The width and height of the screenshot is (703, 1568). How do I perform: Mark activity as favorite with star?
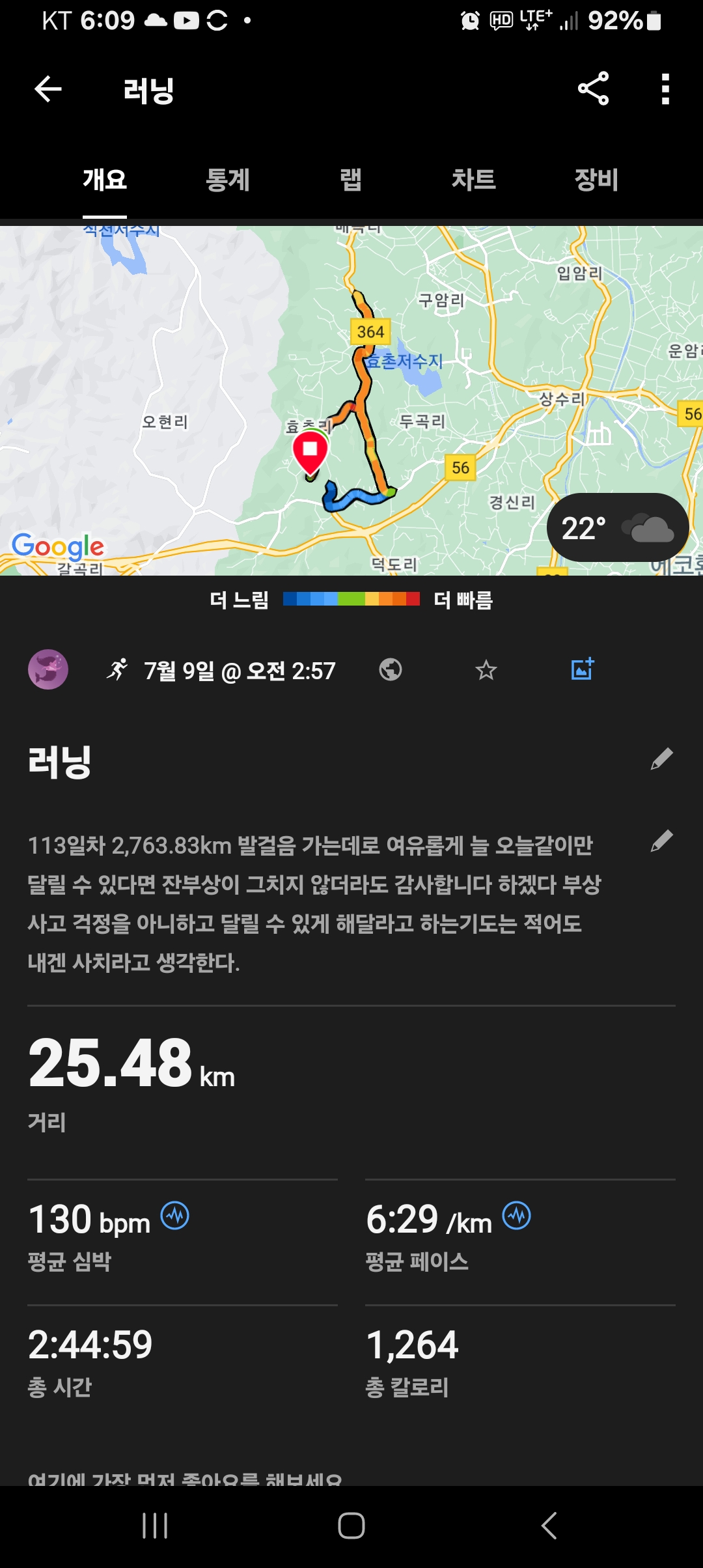[486, 669]
